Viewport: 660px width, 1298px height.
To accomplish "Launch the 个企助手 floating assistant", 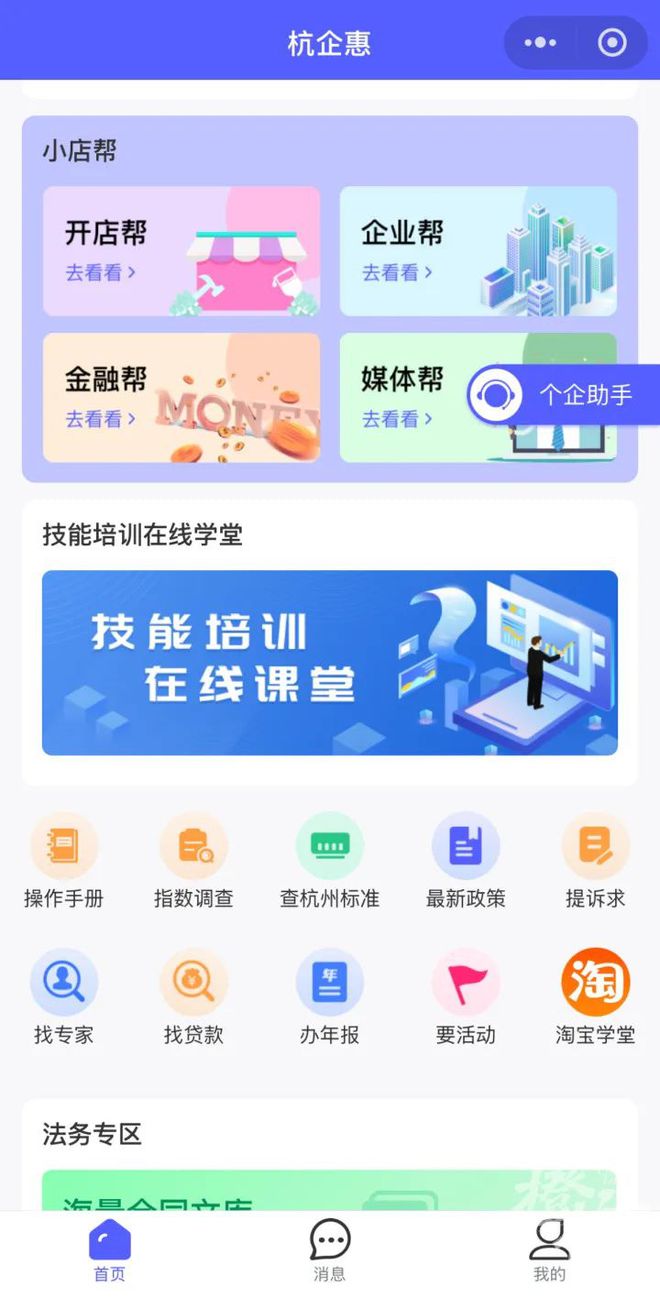I will pos(564,395).
